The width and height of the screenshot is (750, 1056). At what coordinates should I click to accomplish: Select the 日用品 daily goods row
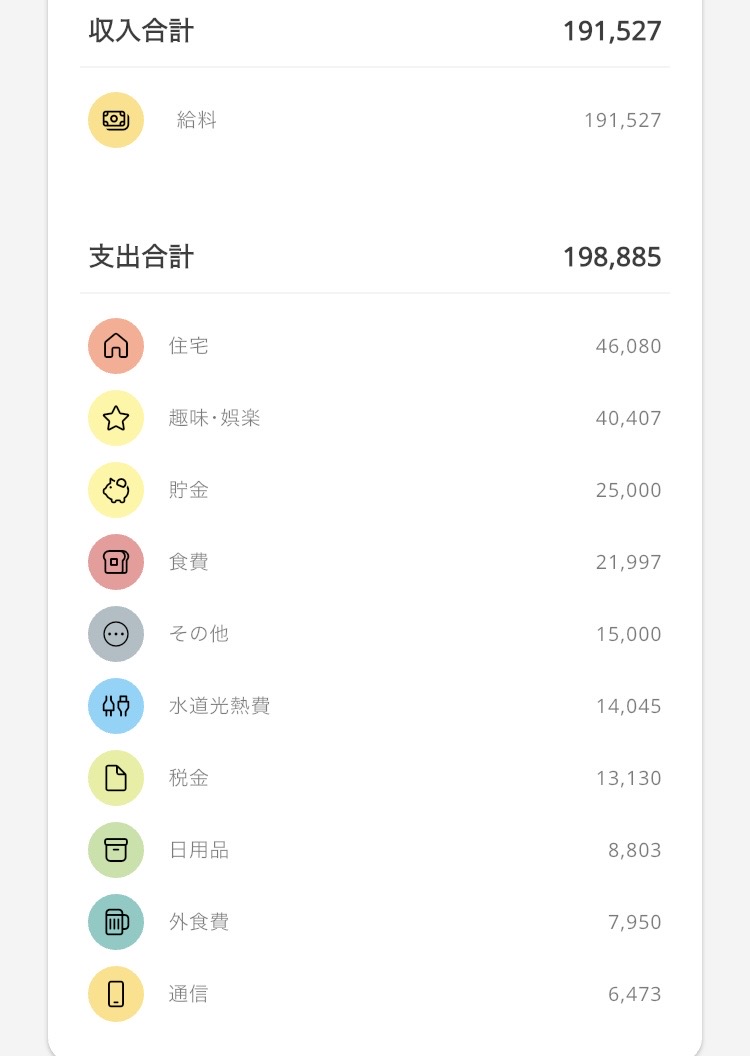coord(375,851)
